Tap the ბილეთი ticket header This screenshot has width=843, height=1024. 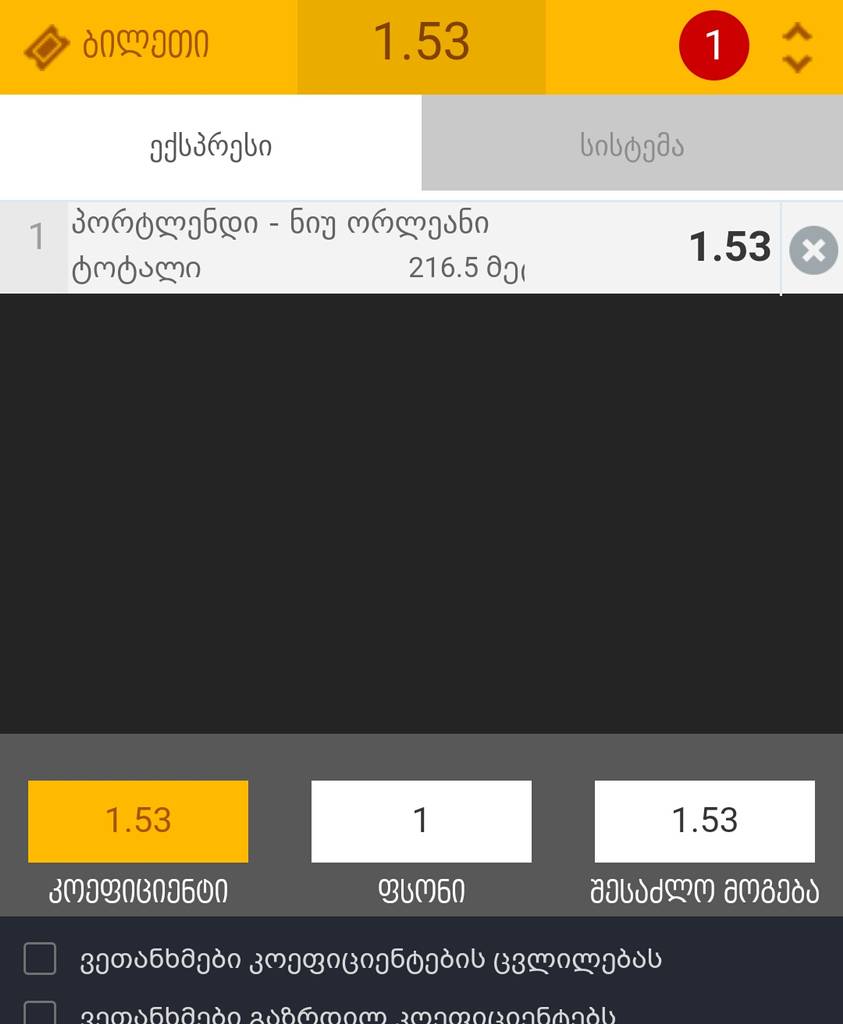120,46
